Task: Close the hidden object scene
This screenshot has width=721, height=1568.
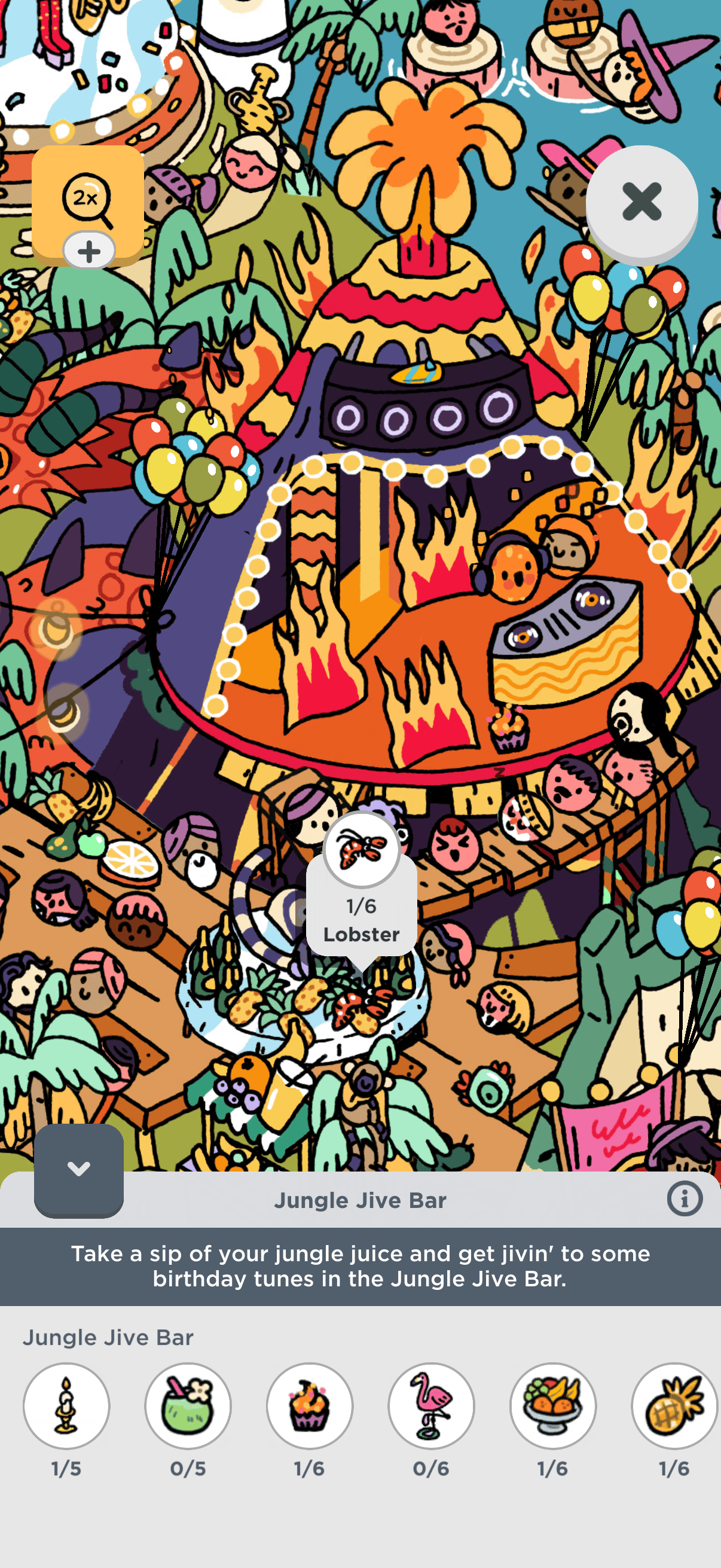Action: pos(641,202)
